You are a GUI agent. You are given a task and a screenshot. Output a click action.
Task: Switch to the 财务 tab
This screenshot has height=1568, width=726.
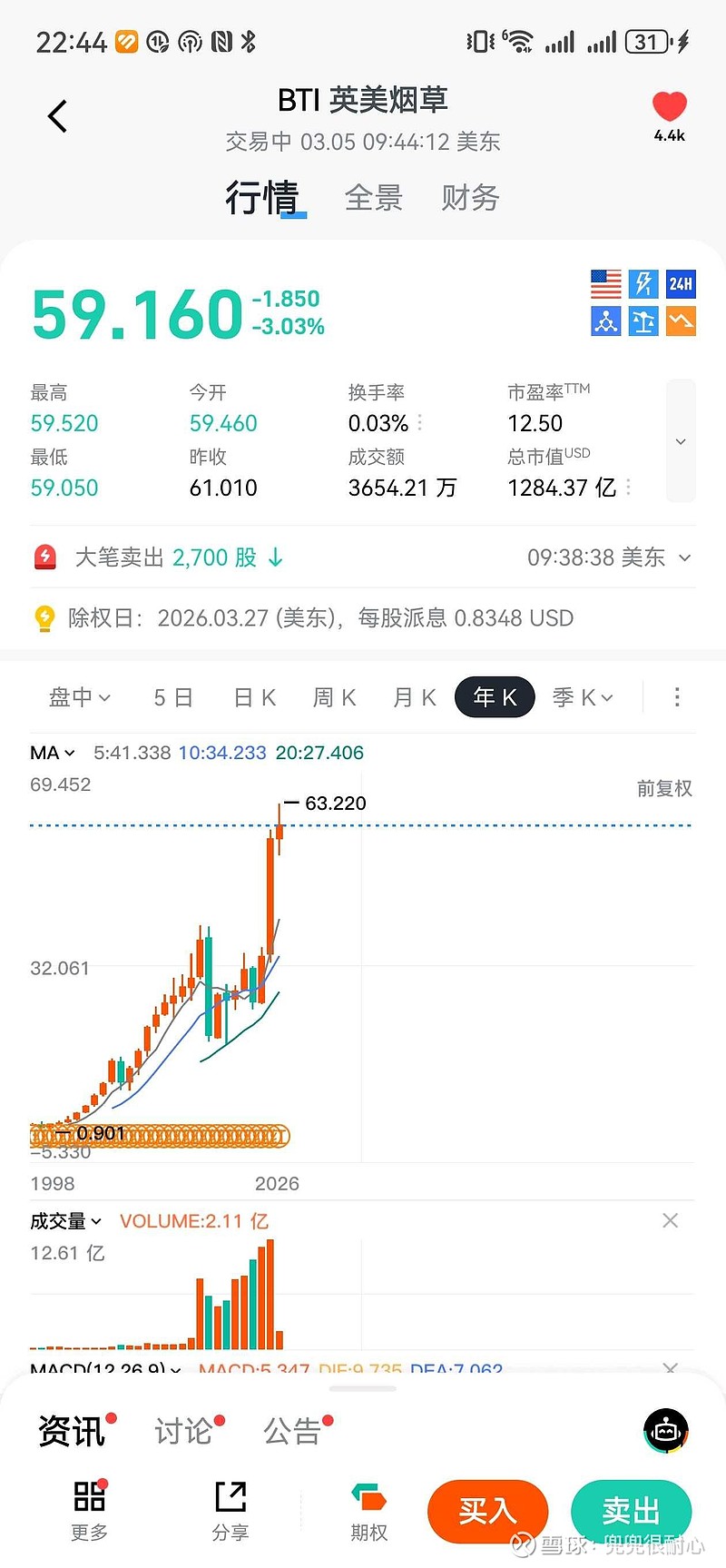click(469, 198)
